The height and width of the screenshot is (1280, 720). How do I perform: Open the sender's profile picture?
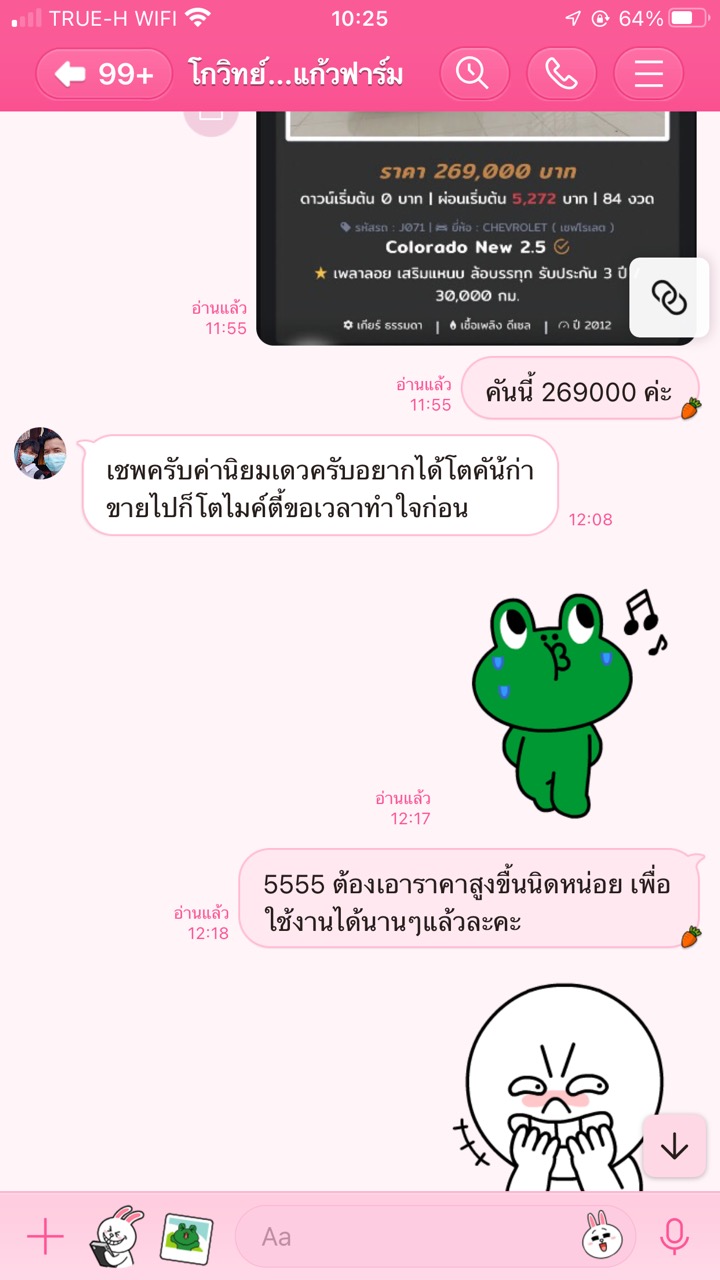[41, 453]
